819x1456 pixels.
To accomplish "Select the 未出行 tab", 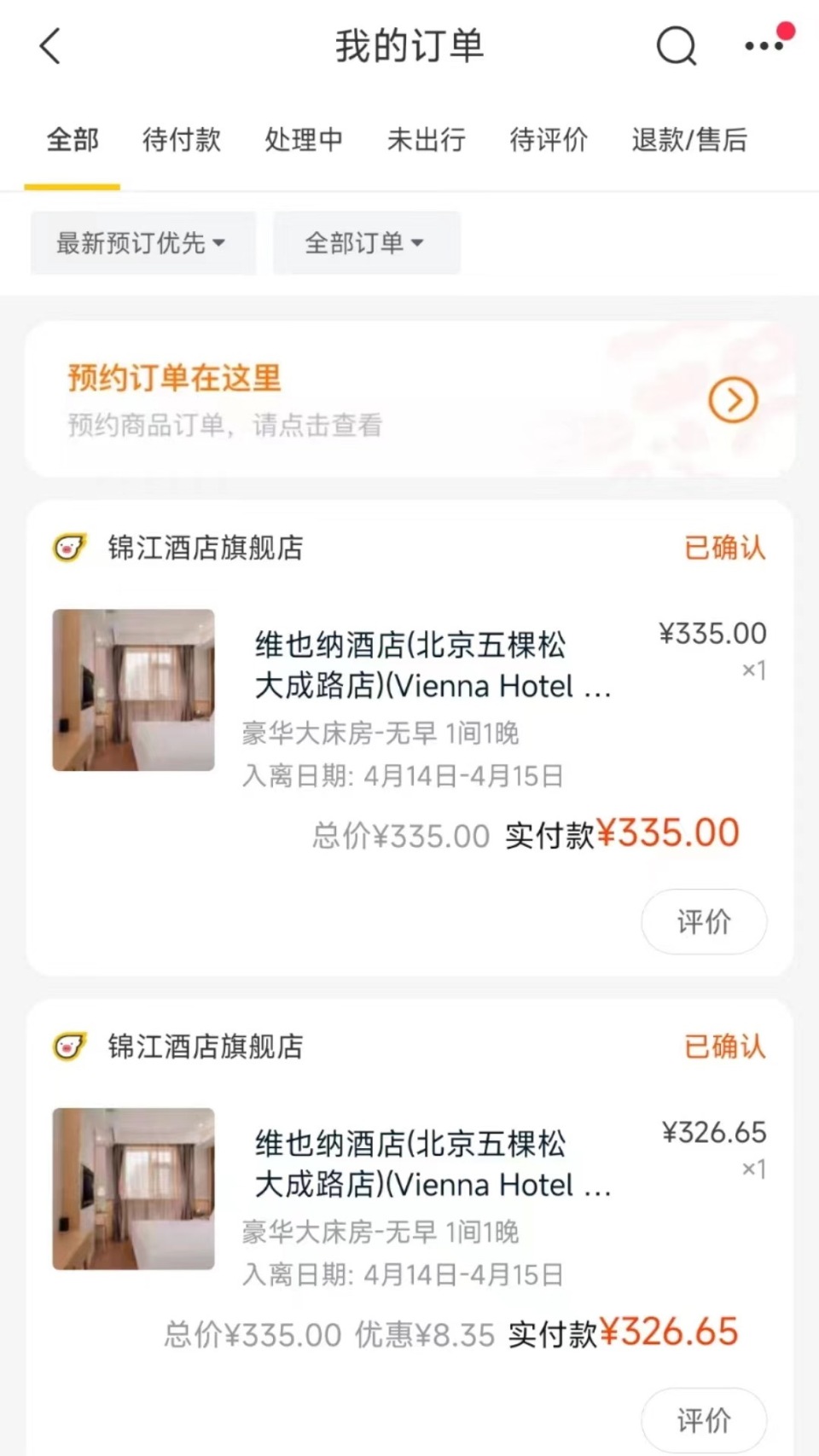I will 426,141.
